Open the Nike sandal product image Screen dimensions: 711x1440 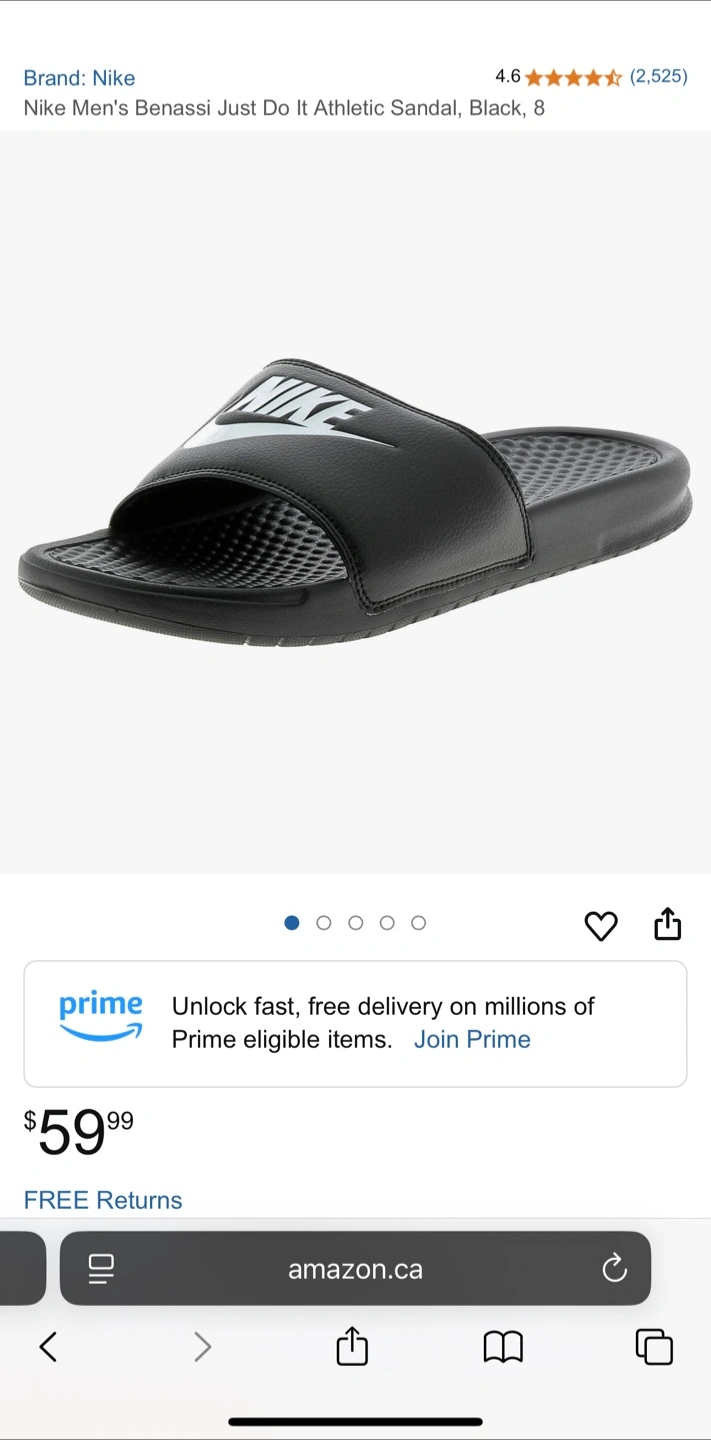(355, 500)
